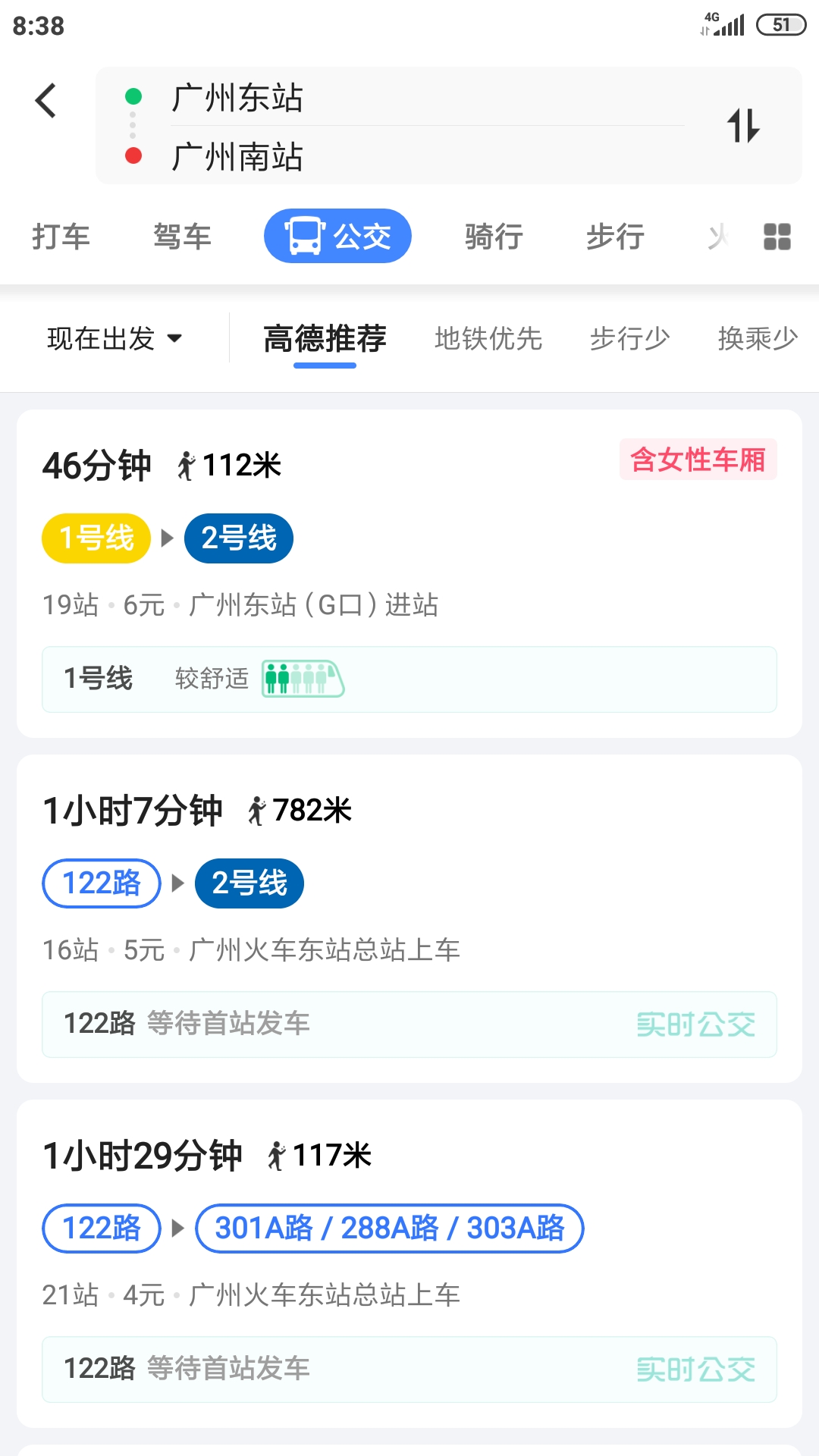Swap origin and destination stations
This screenshot has width=819, height=1456.
[x=743, y=125]
